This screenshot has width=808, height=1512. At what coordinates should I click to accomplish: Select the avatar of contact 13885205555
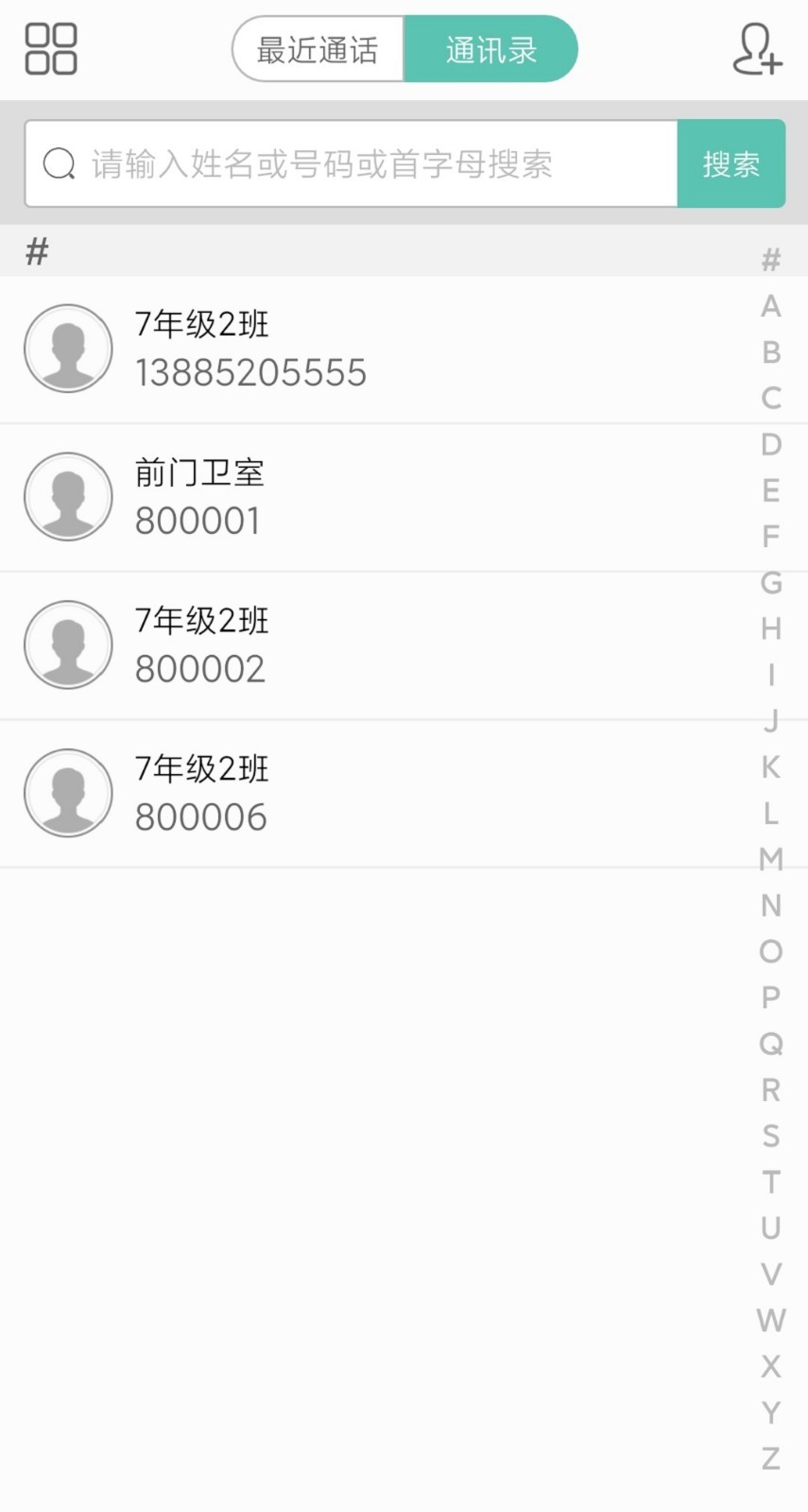point(68,348)
